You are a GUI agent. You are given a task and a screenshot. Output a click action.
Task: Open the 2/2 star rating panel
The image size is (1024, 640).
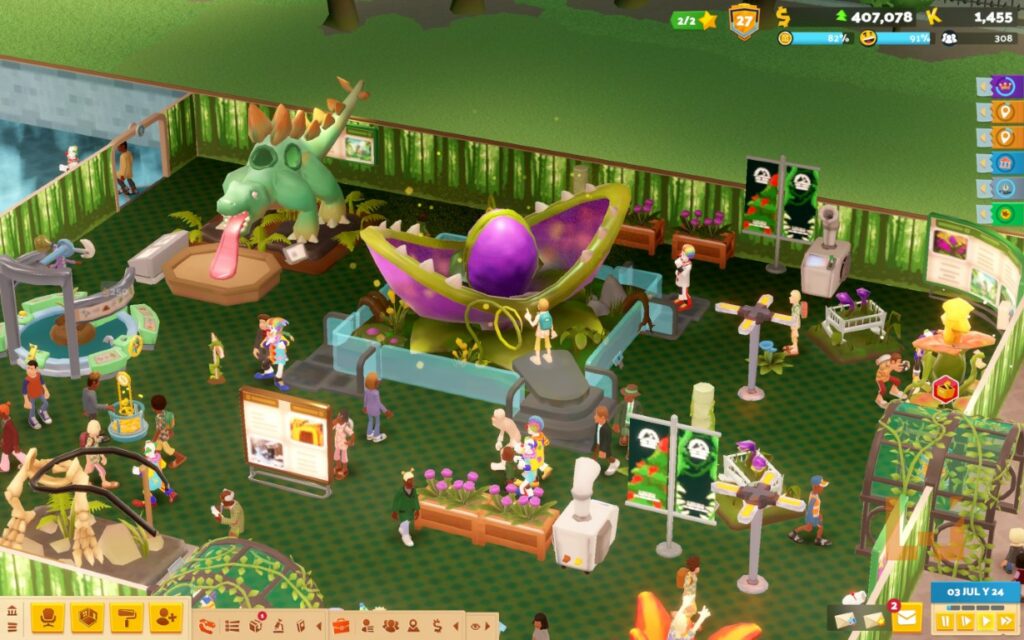(695, 20)
